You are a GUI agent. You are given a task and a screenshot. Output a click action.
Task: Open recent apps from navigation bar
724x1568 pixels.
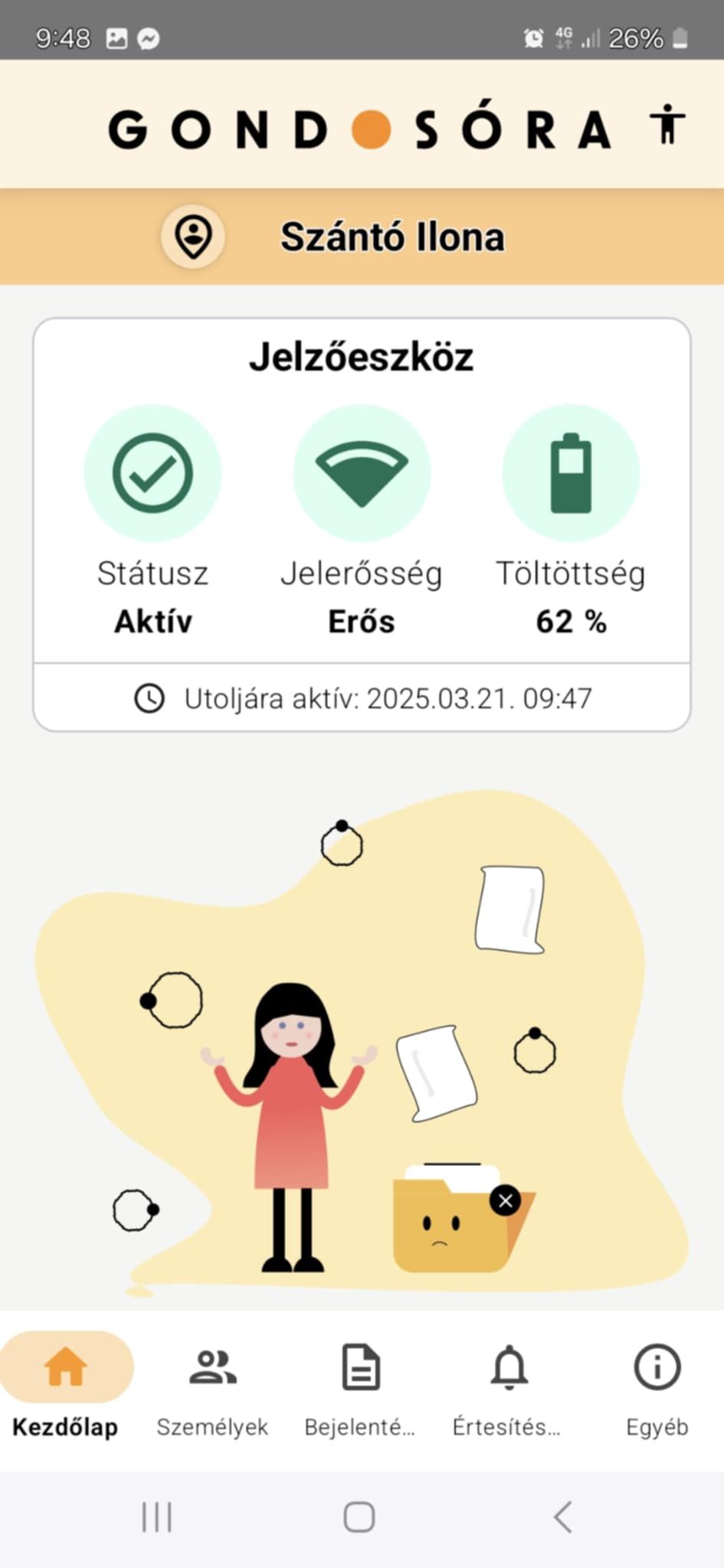point(157,1517)
